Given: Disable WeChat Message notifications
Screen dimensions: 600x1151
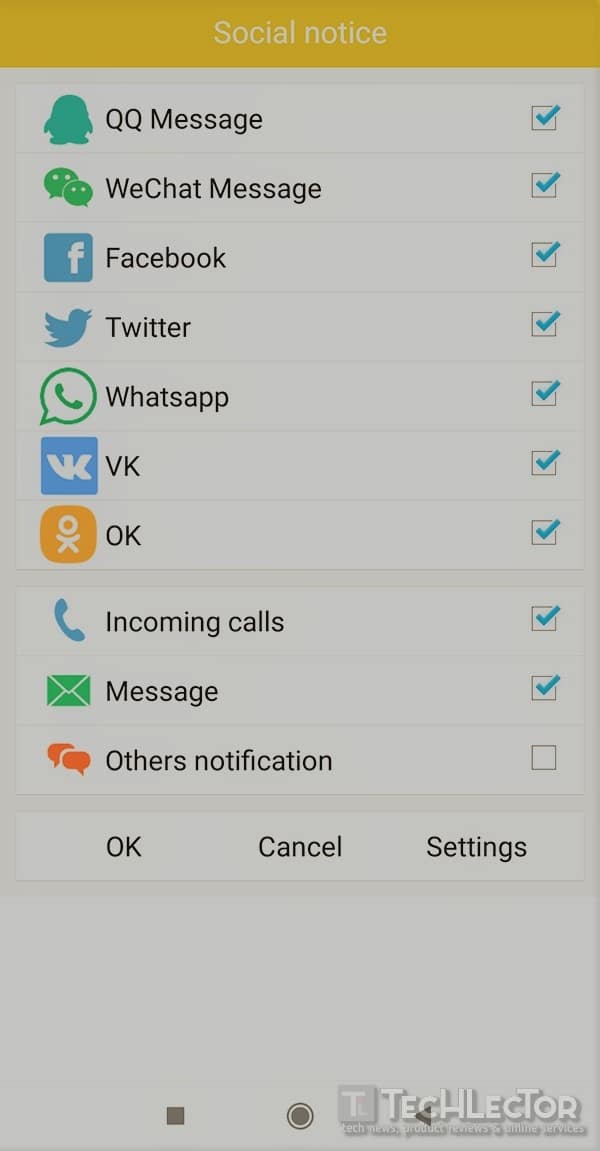Looking at the screenshot, I should (544, 187).
